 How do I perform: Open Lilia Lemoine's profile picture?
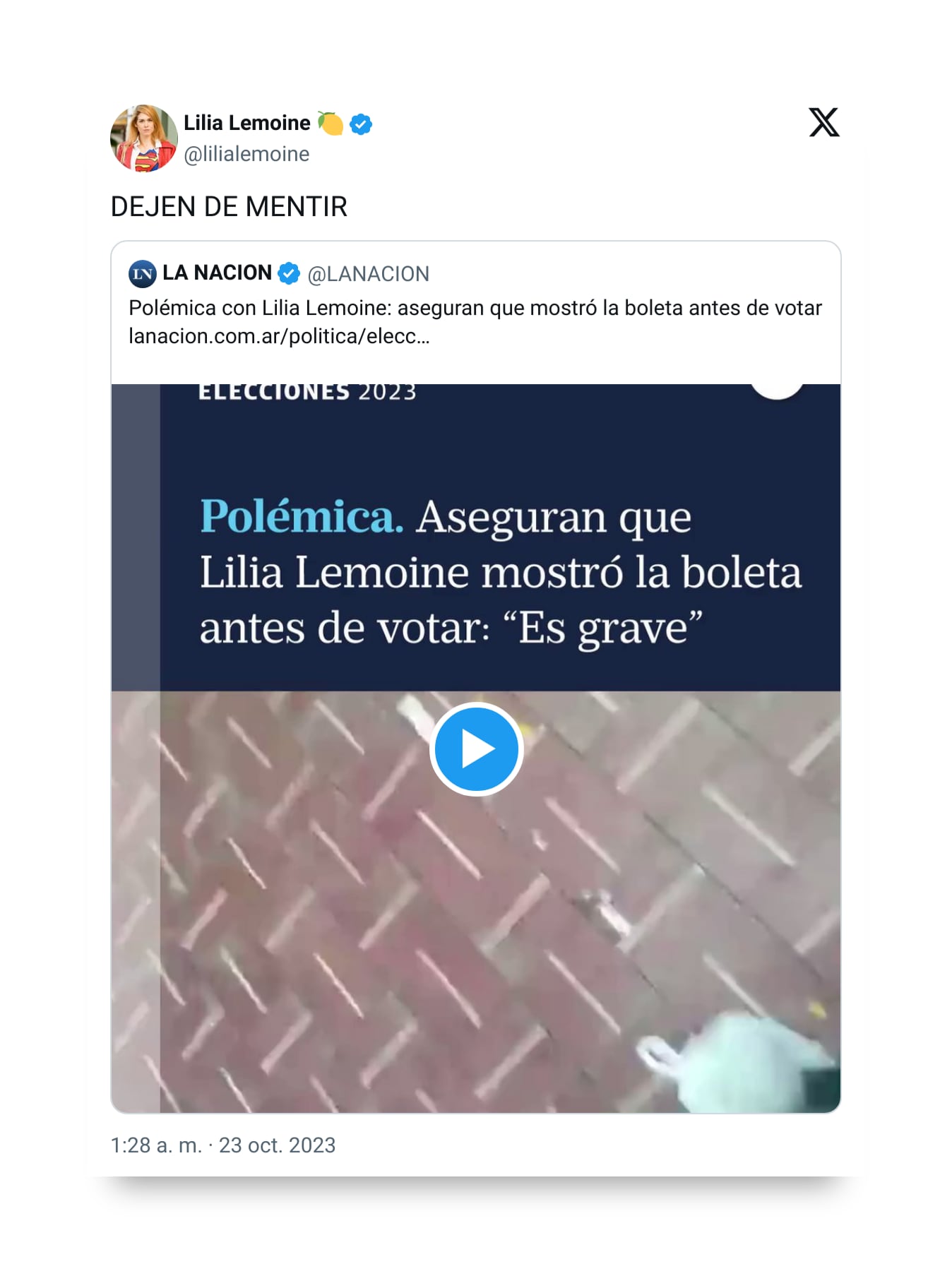144,138
